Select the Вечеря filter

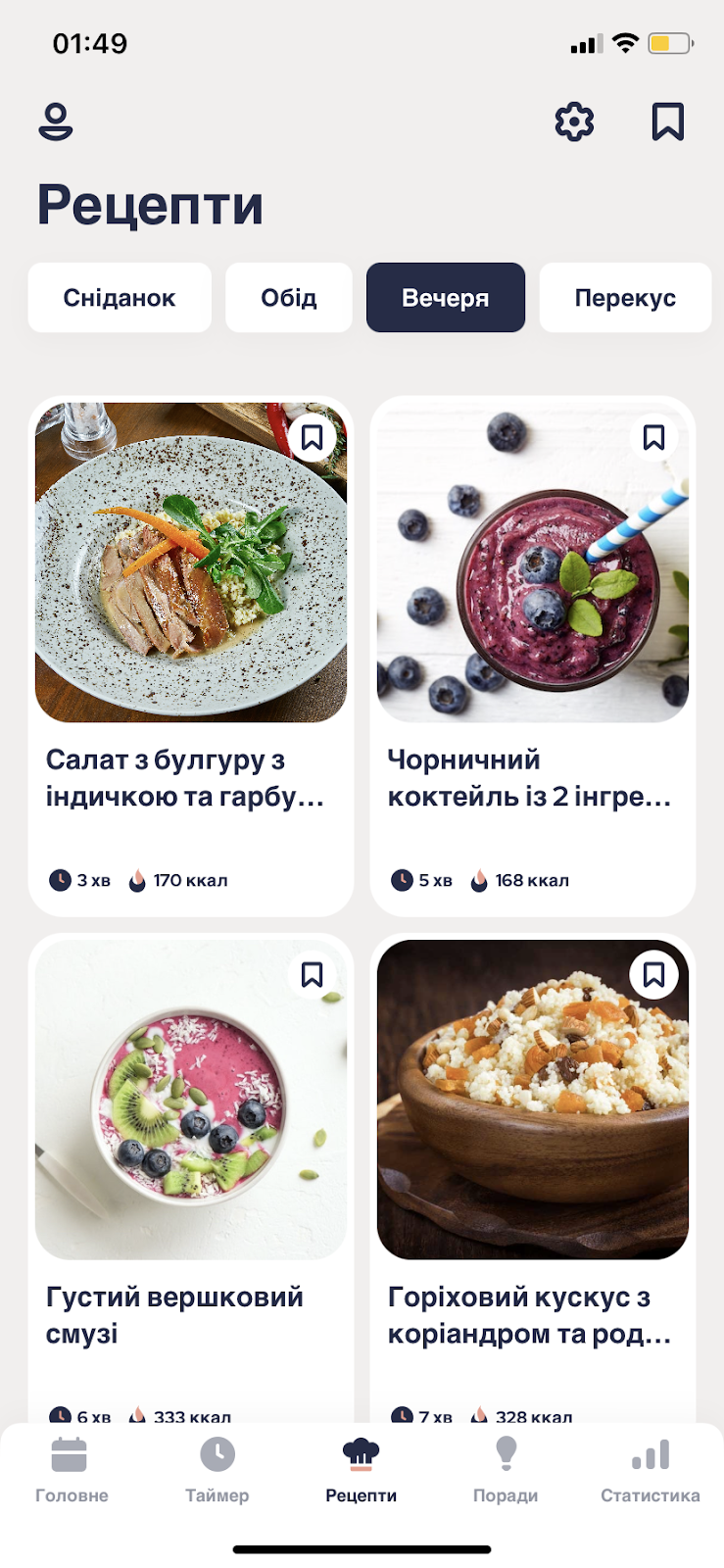pyautogui.click(x=446, y=298)
